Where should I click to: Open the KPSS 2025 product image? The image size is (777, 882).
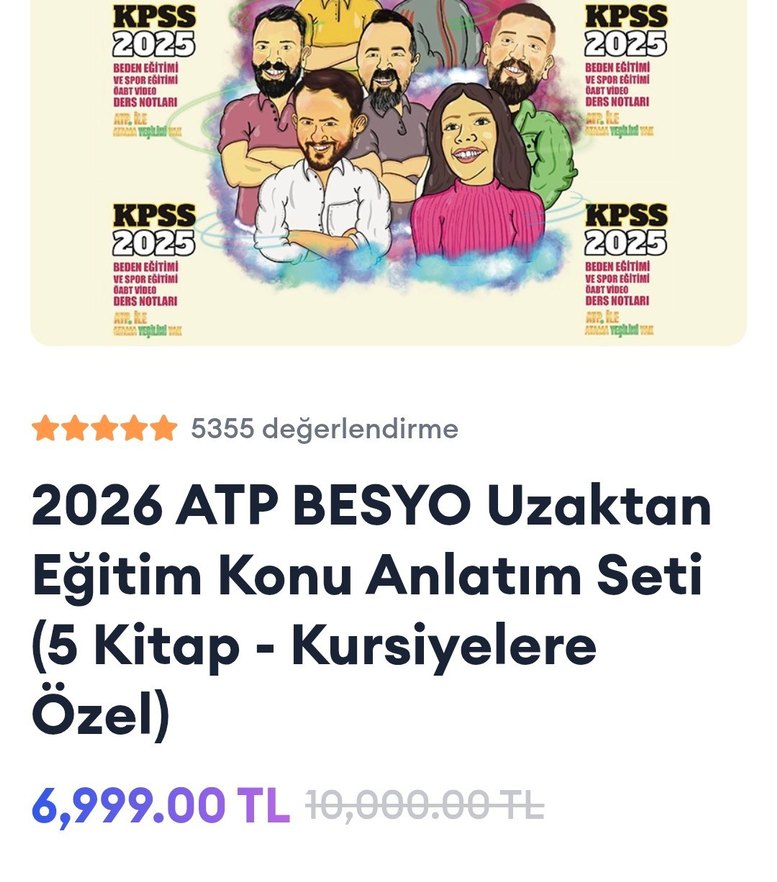[388, 170]
